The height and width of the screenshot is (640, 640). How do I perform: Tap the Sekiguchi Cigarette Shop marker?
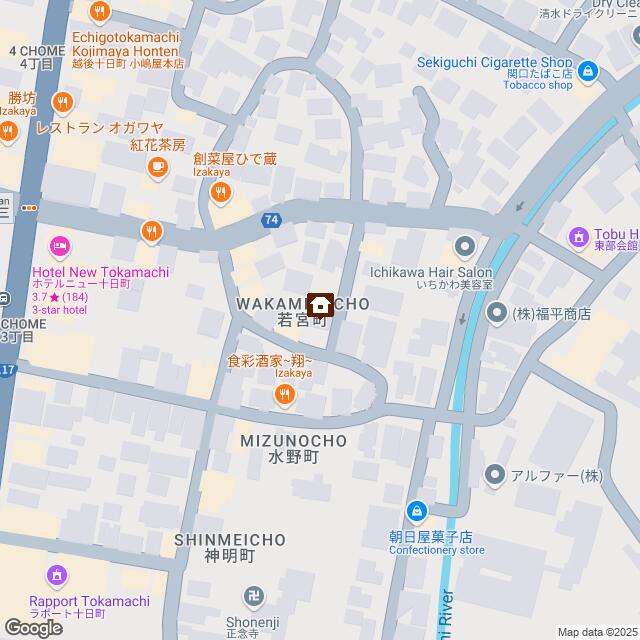tap(588, 70)
